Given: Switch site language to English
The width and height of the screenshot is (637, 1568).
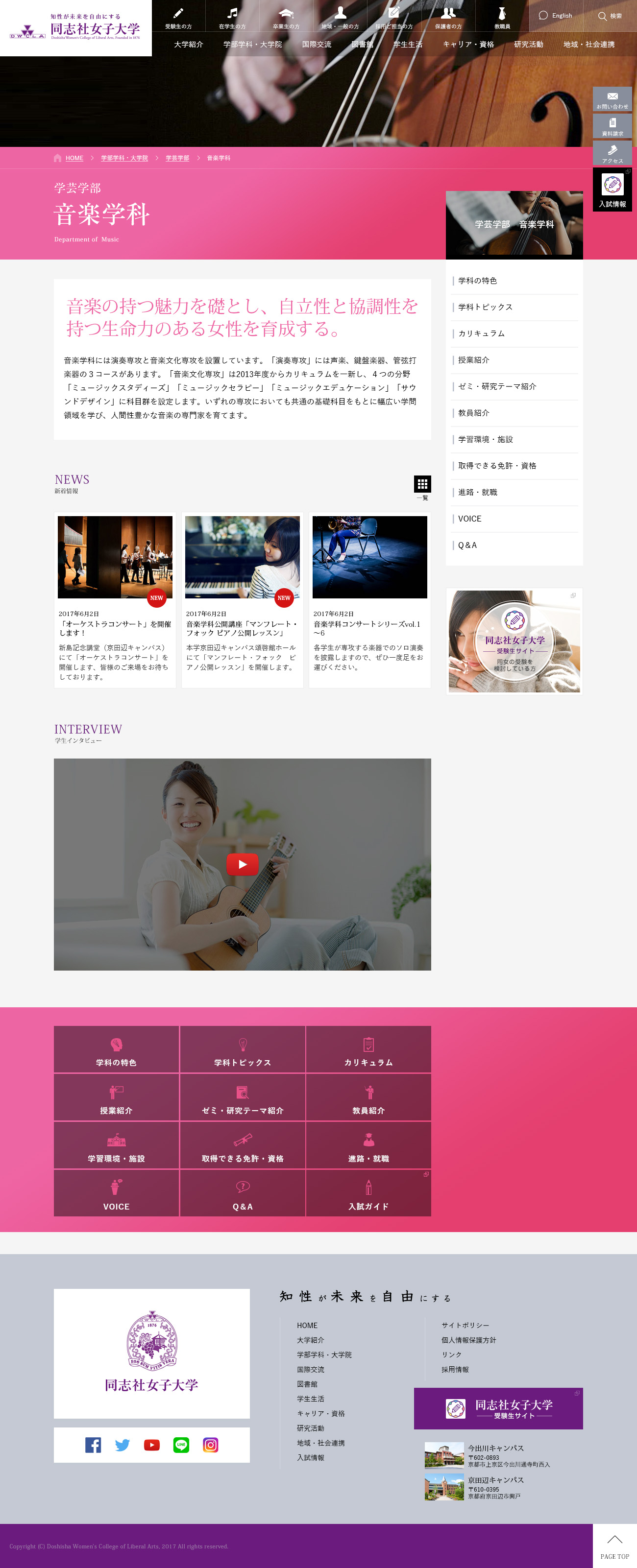Looking at the screenshot, I should pos(555,16).
